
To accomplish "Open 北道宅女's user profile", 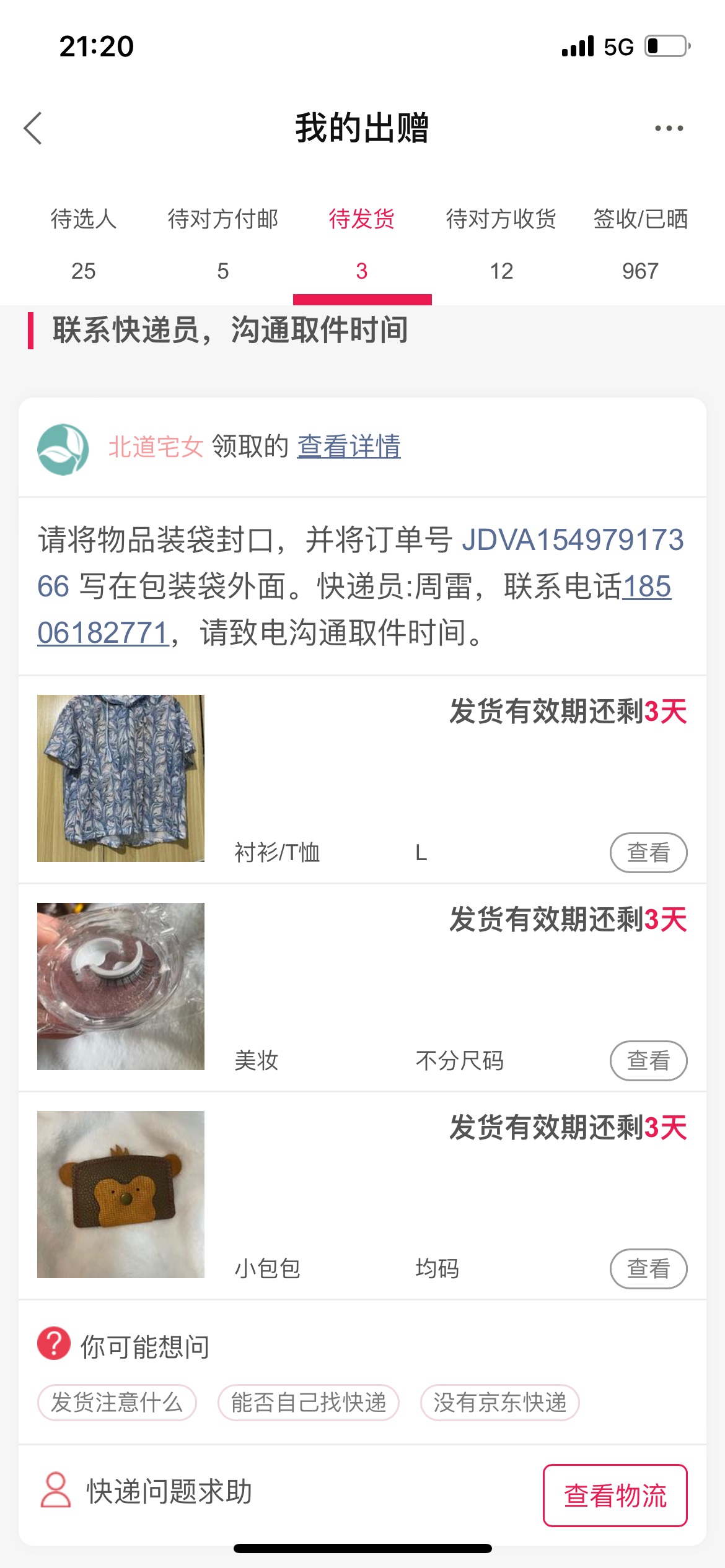I will (x=156, y=446).
